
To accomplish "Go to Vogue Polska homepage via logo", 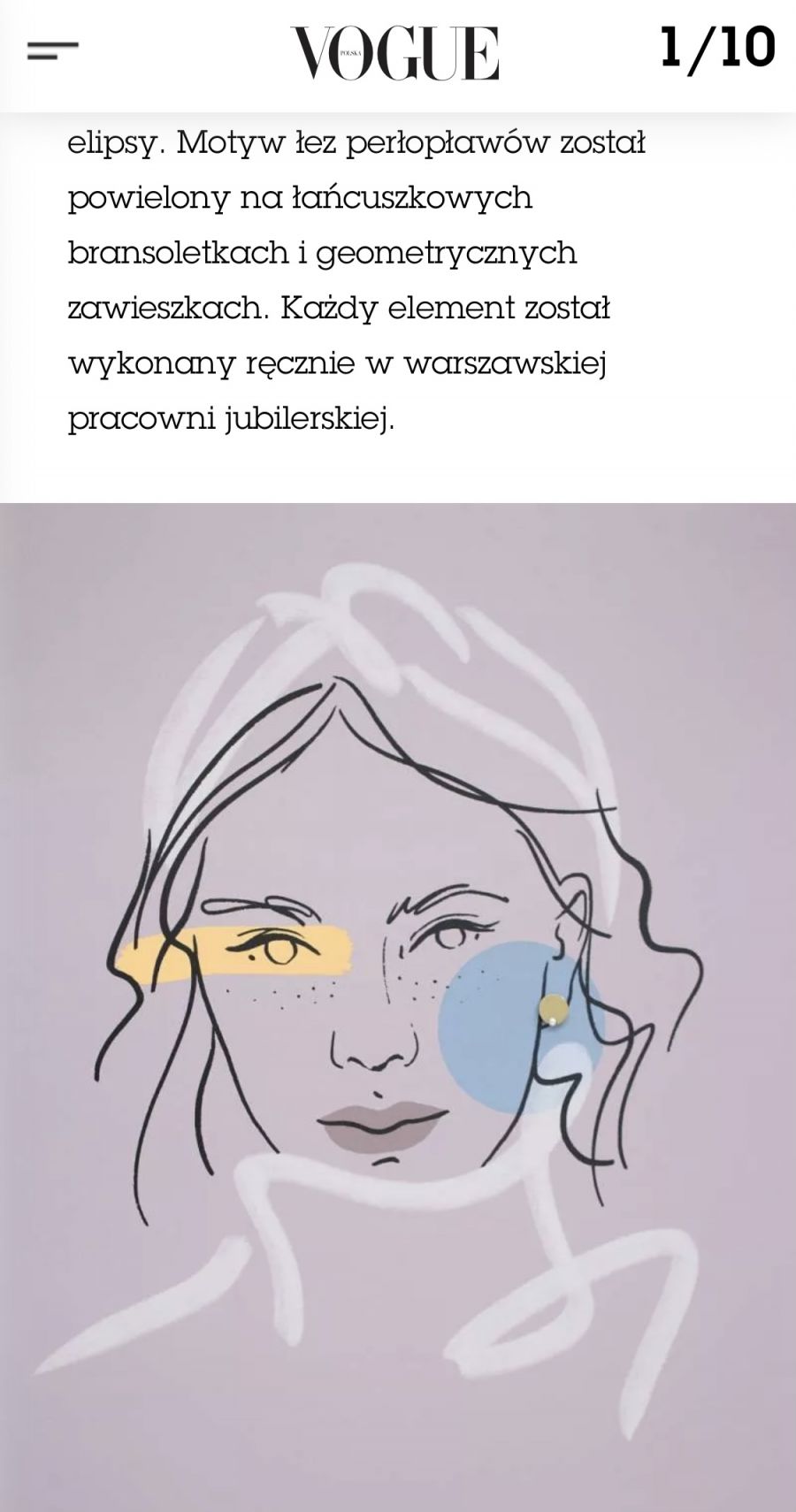I will tap(394, 53).
